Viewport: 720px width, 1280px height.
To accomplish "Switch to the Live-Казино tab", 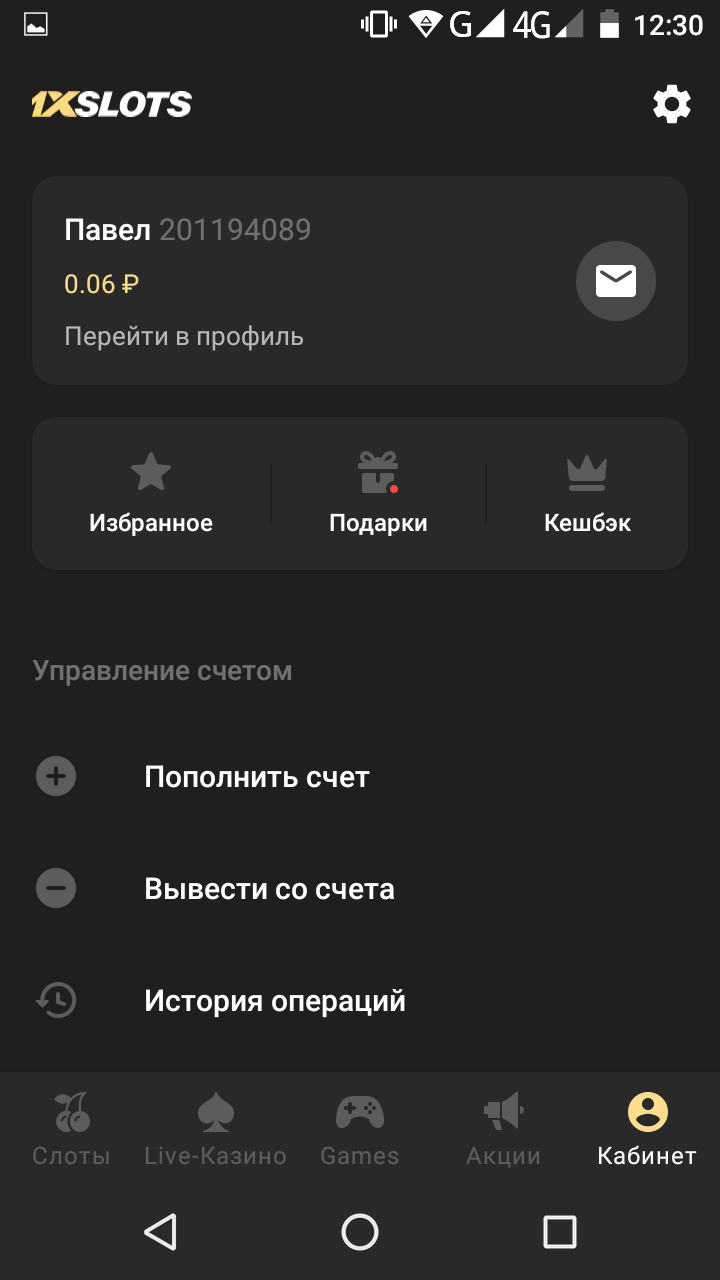I will [x=215, y=1130].
